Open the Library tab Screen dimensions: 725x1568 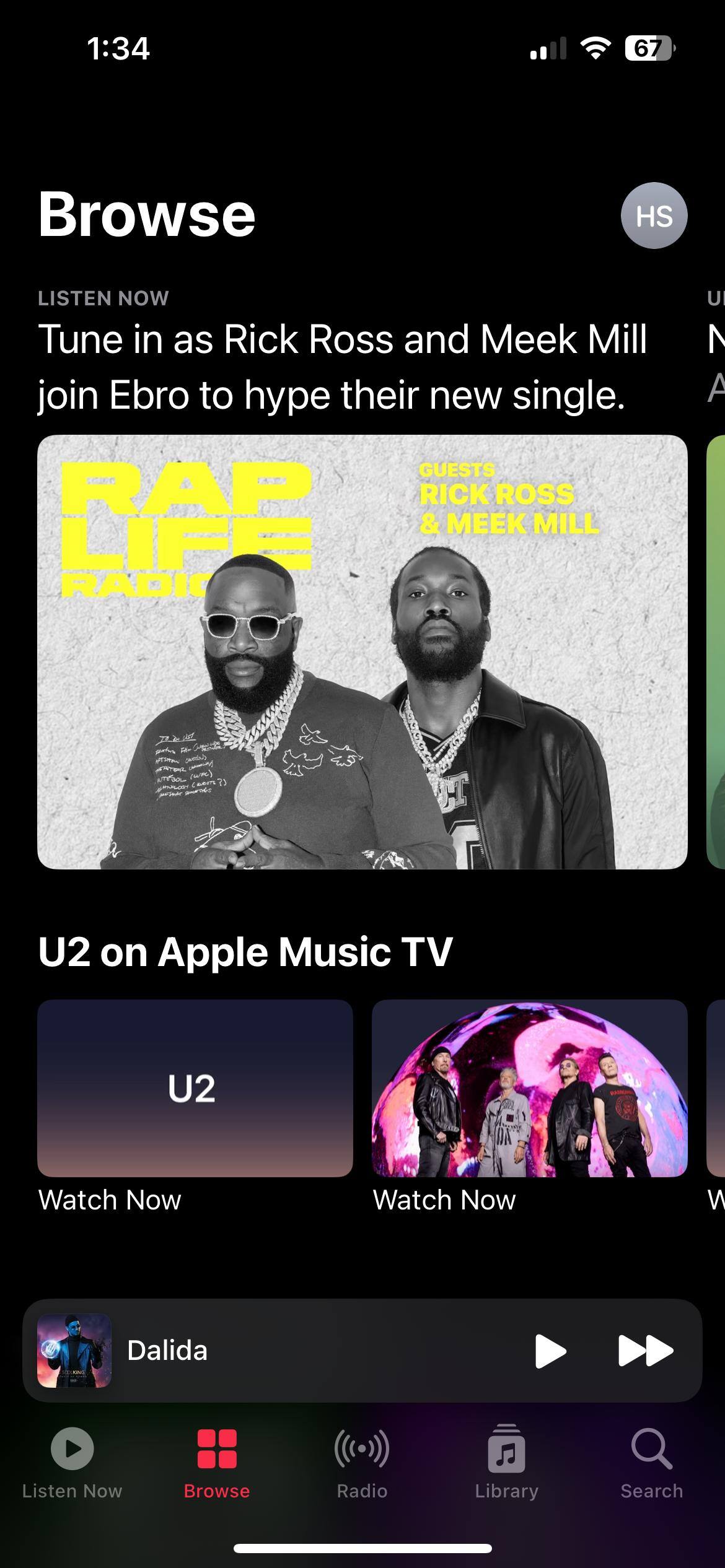coord(506,1461)
